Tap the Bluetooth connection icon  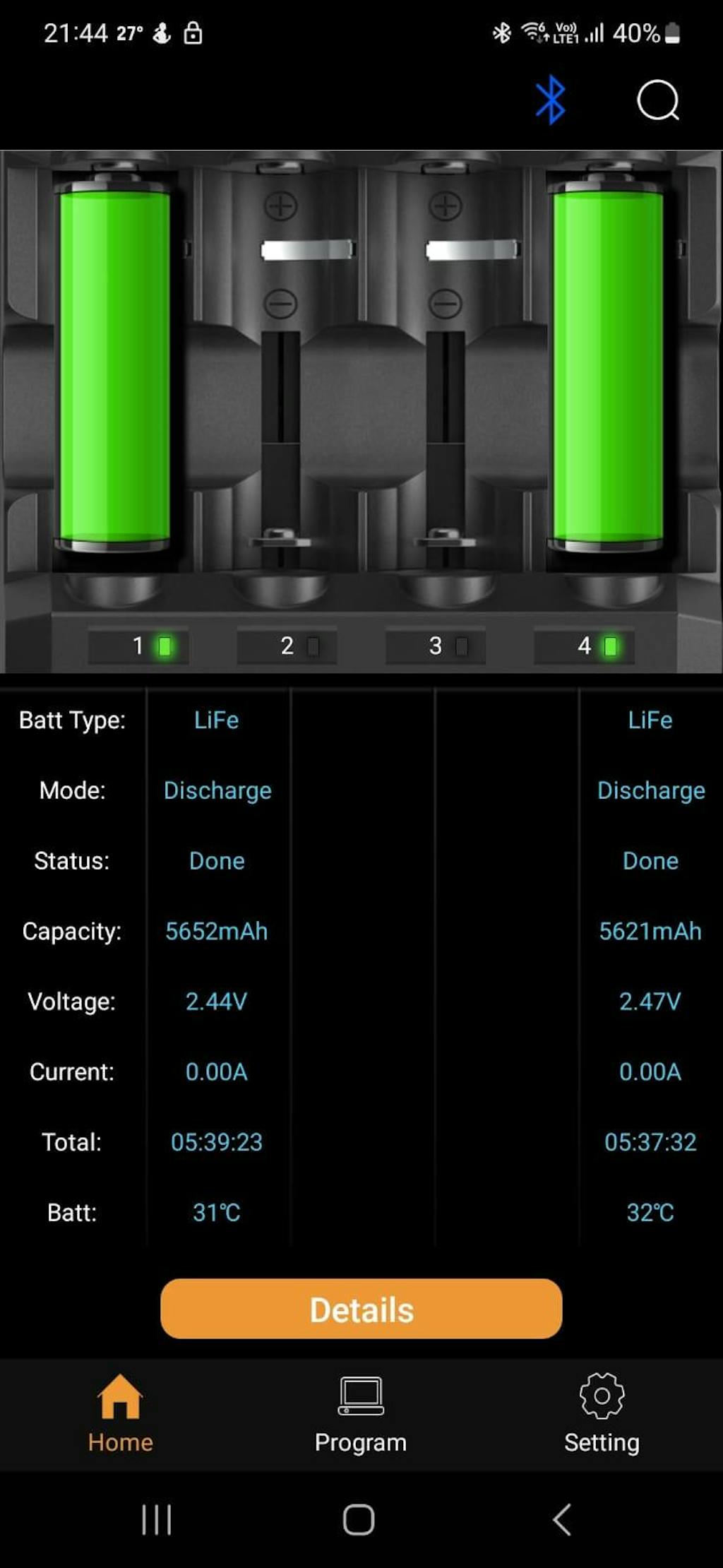[550, 100]
